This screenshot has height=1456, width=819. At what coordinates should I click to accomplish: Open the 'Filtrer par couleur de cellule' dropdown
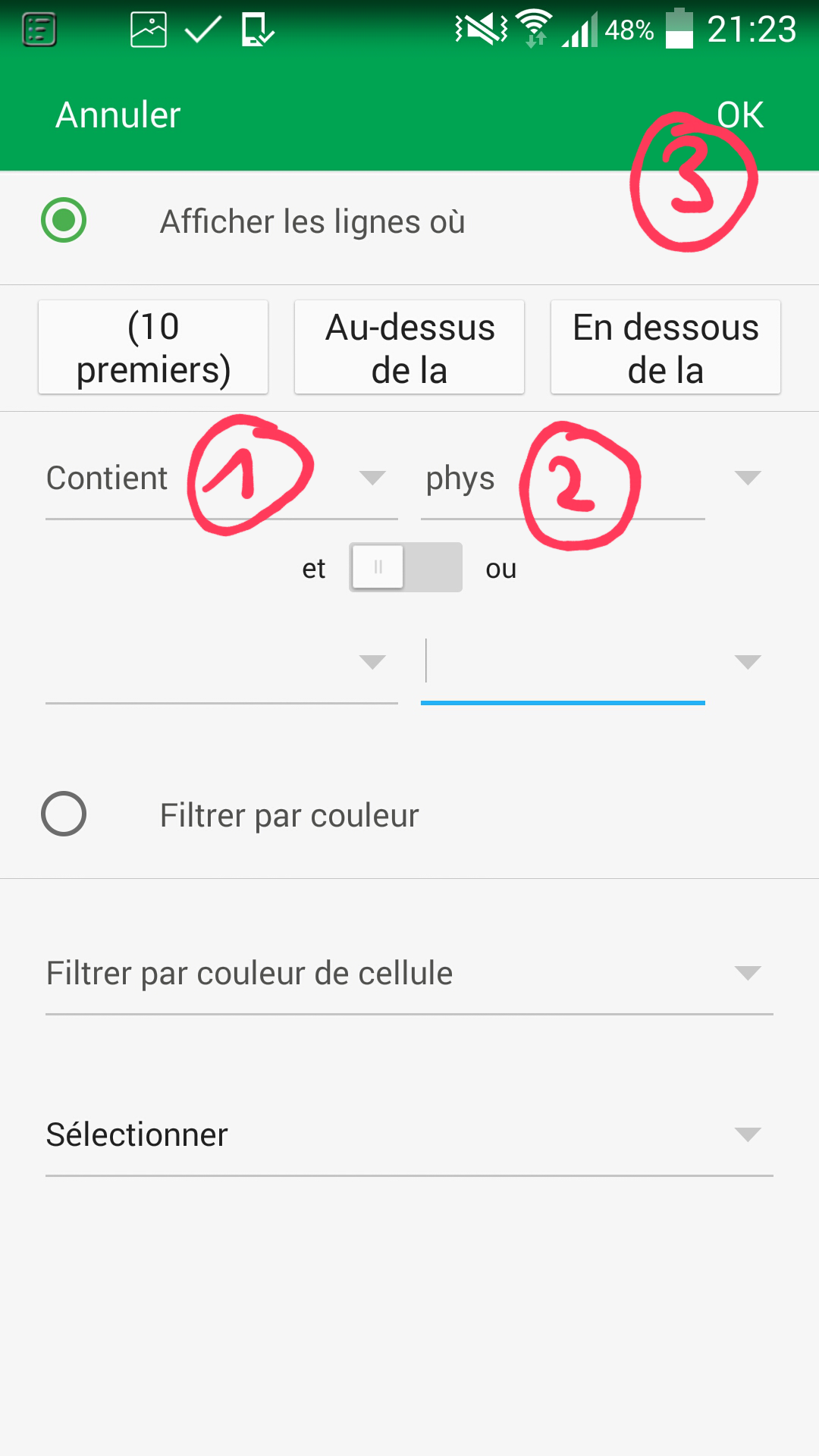click(409, 974)
